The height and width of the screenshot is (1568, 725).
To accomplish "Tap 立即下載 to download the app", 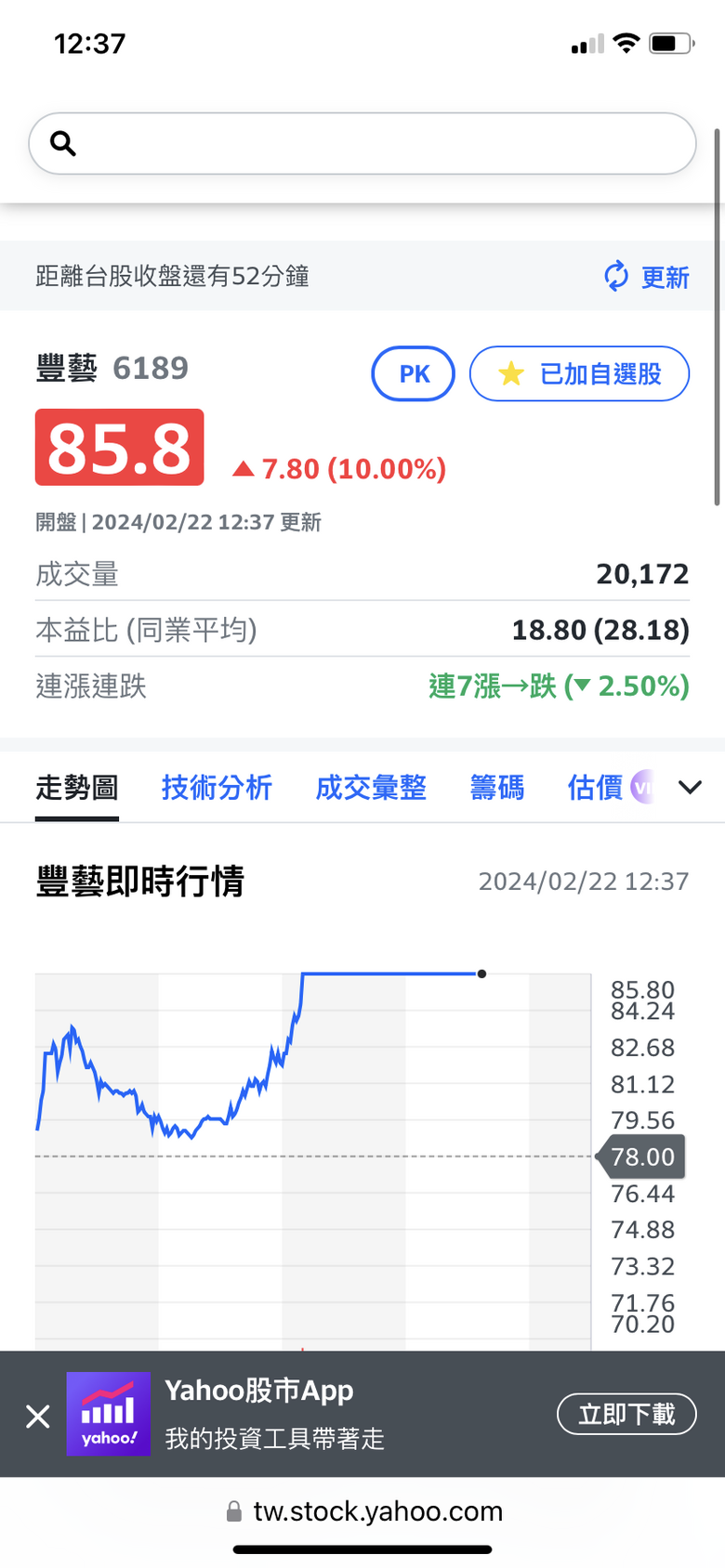I will click(626, 1415).
